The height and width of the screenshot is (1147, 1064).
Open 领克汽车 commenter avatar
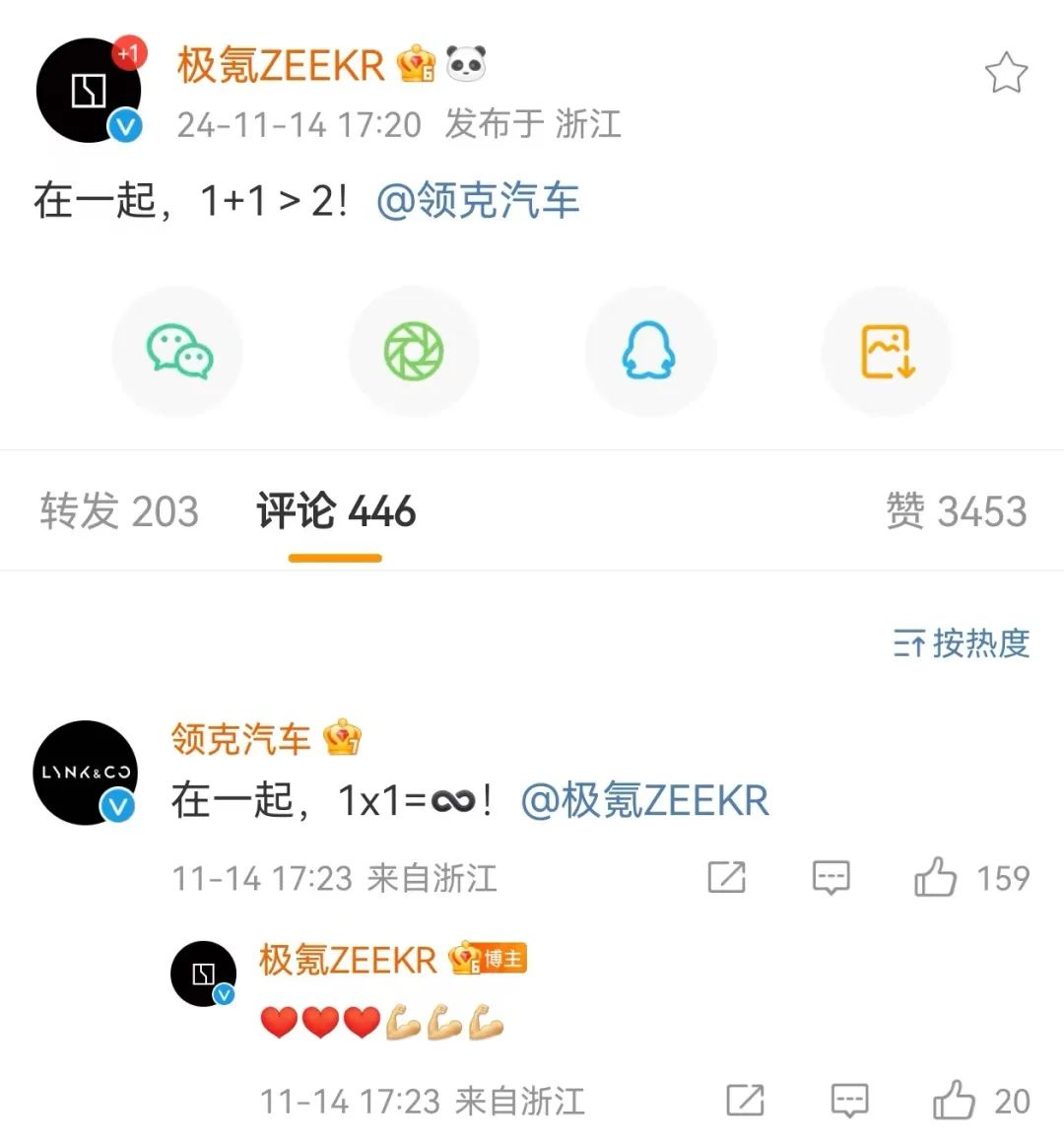click(86, 773)
